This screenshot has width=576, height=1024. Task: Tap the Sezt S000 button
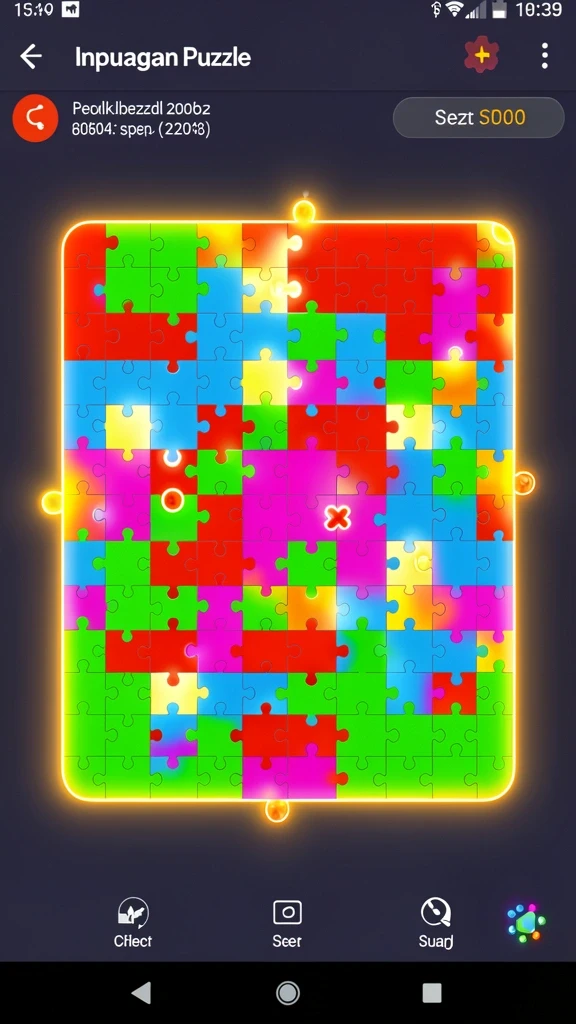click(x=478, y=118)
